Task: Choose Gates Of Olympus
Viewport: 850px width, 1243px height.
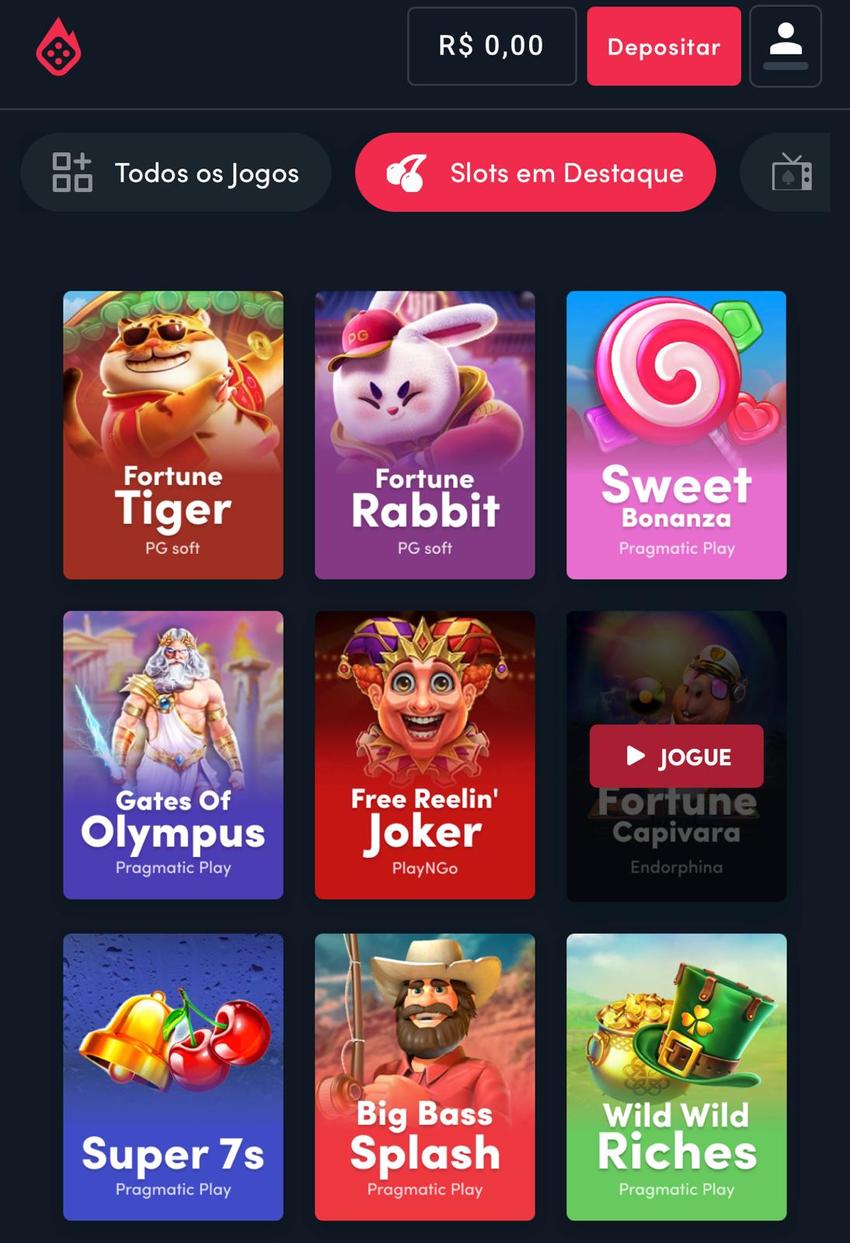Action: (x=173, y=755)
